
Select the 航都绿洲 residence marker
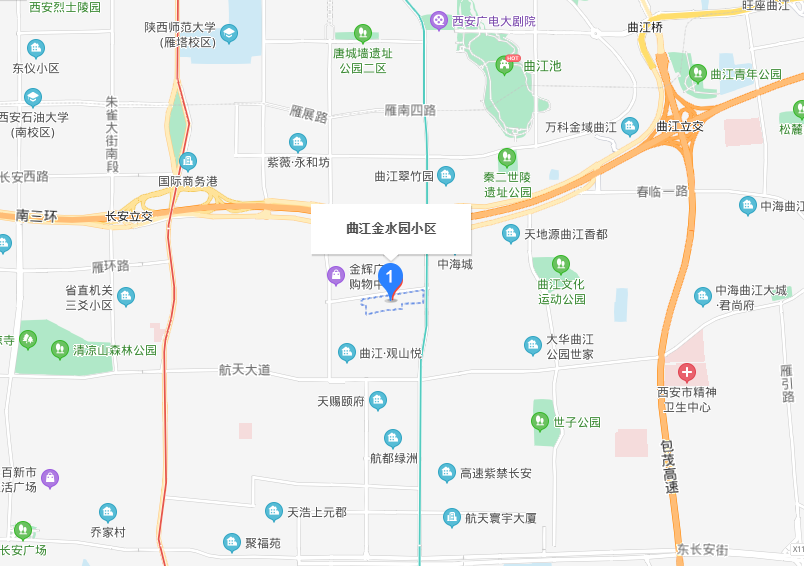click(x=393, y=438)
